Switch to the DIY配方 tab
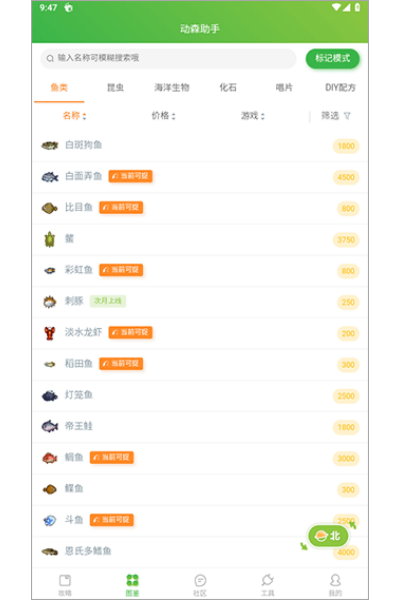Viewport: 400px width, 600px height. (340, 88)
